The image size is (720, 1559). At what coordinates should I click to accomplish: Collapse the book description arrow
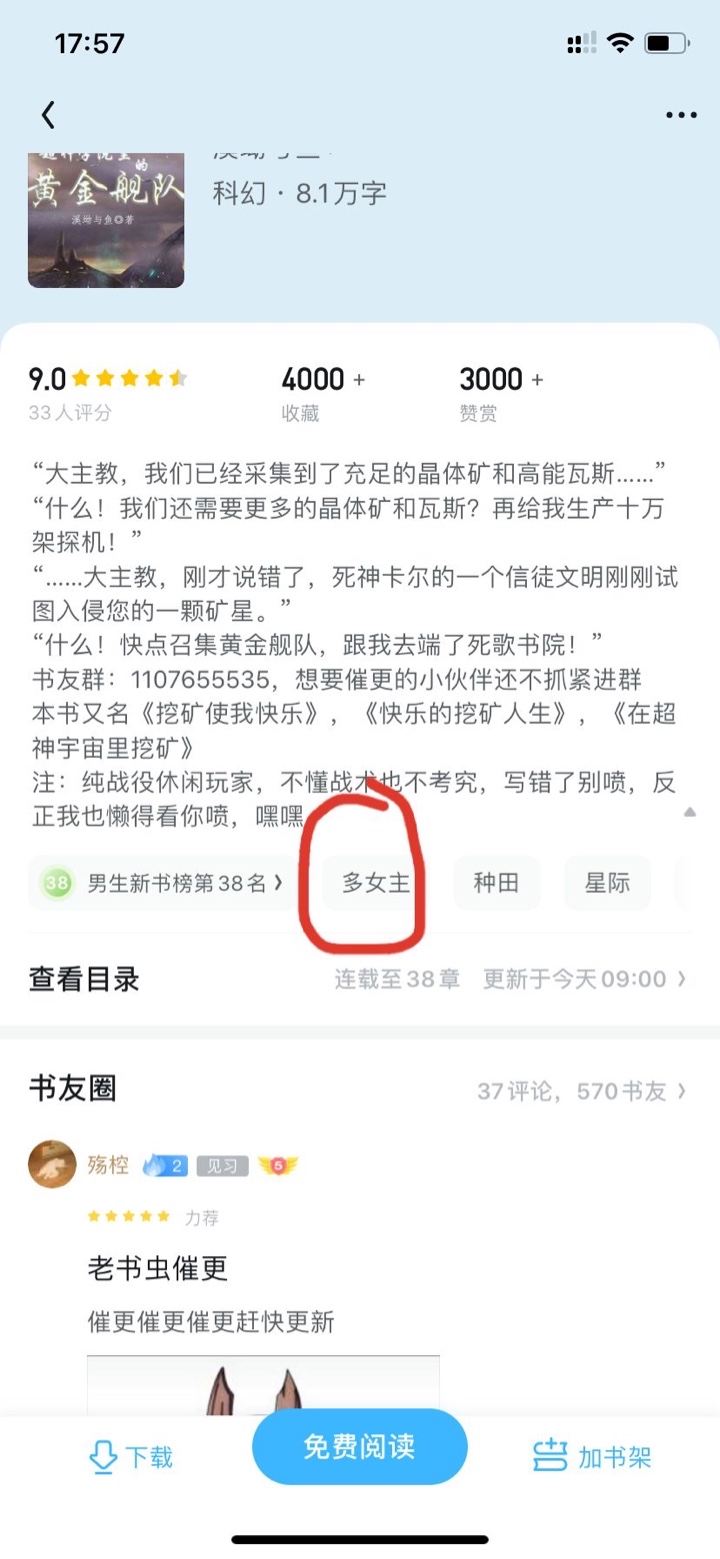point(689,813)
